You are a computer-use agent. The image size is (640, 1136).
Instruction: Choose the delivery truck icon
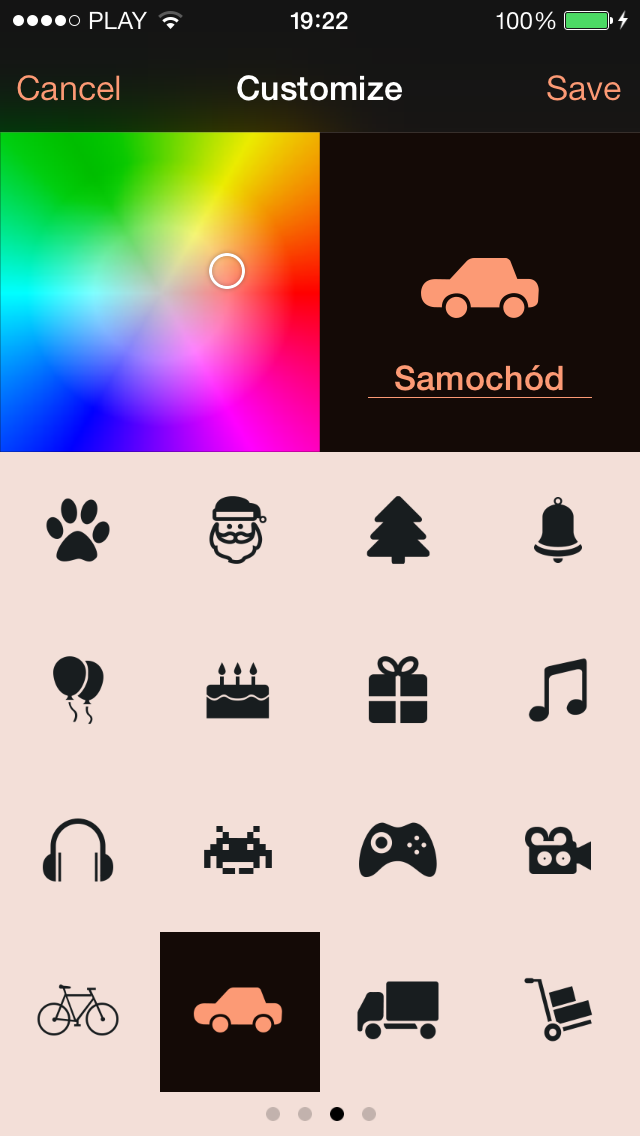pyautogui.click(x=398, y=1010)
